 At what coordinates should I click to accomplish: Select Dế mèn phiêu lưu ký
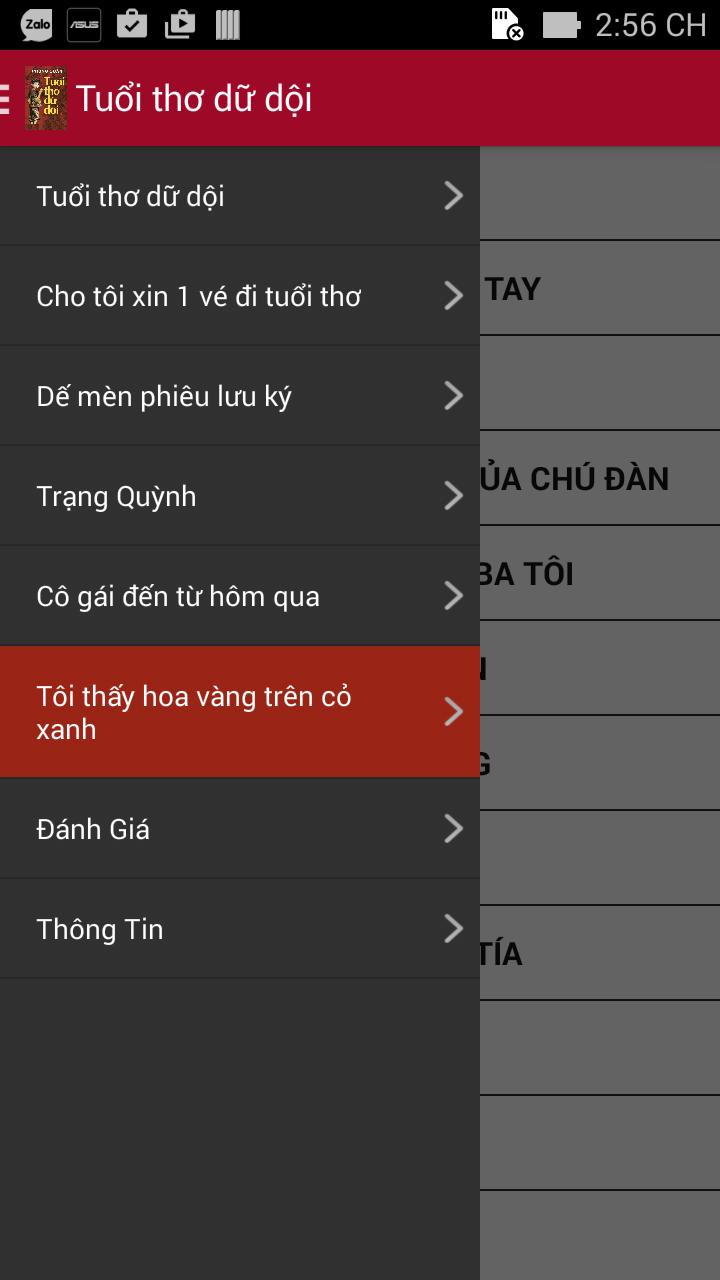(x=240, y=396)
